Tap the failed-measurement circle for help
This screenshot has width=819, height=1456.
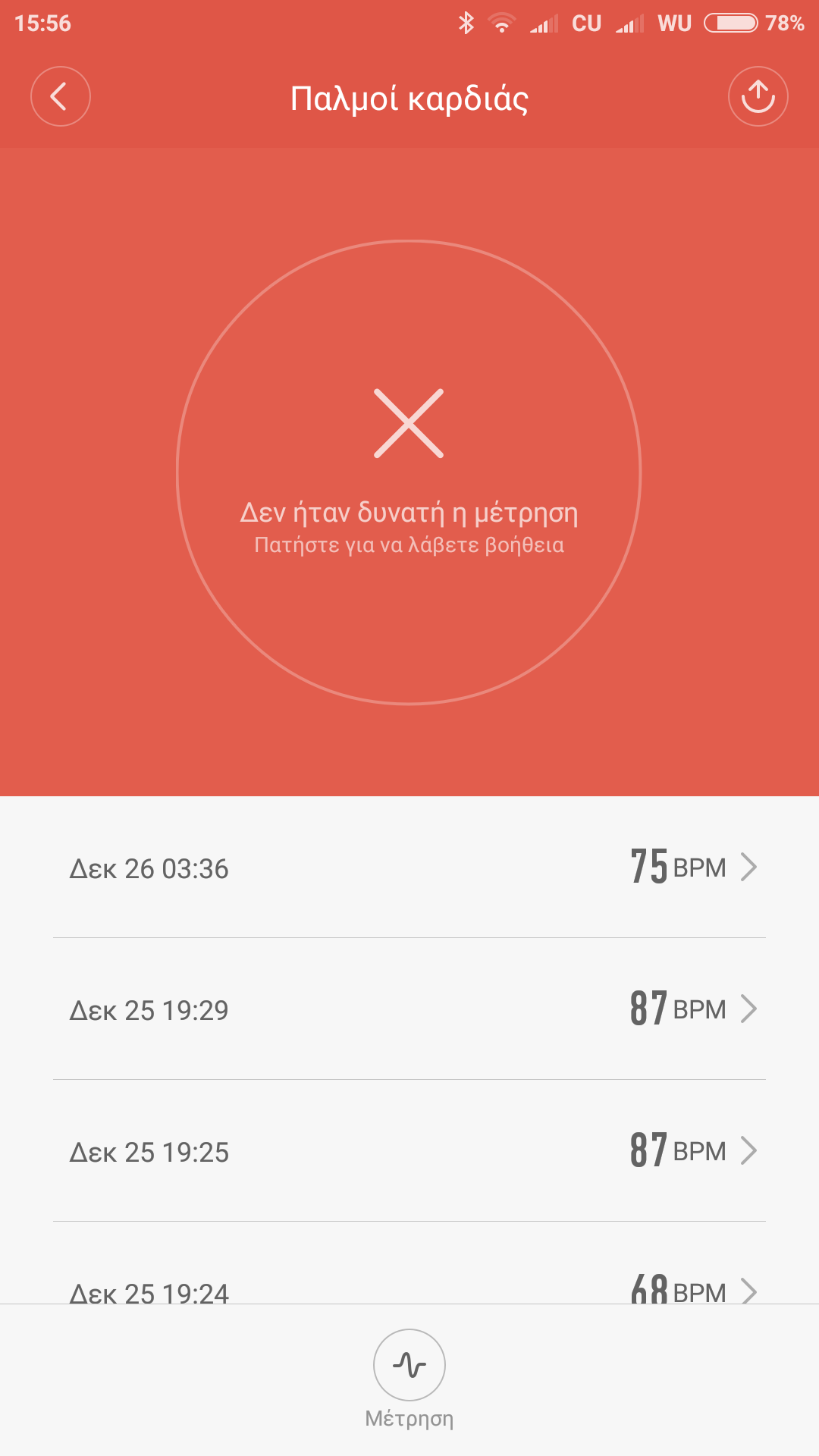[409, 472]
